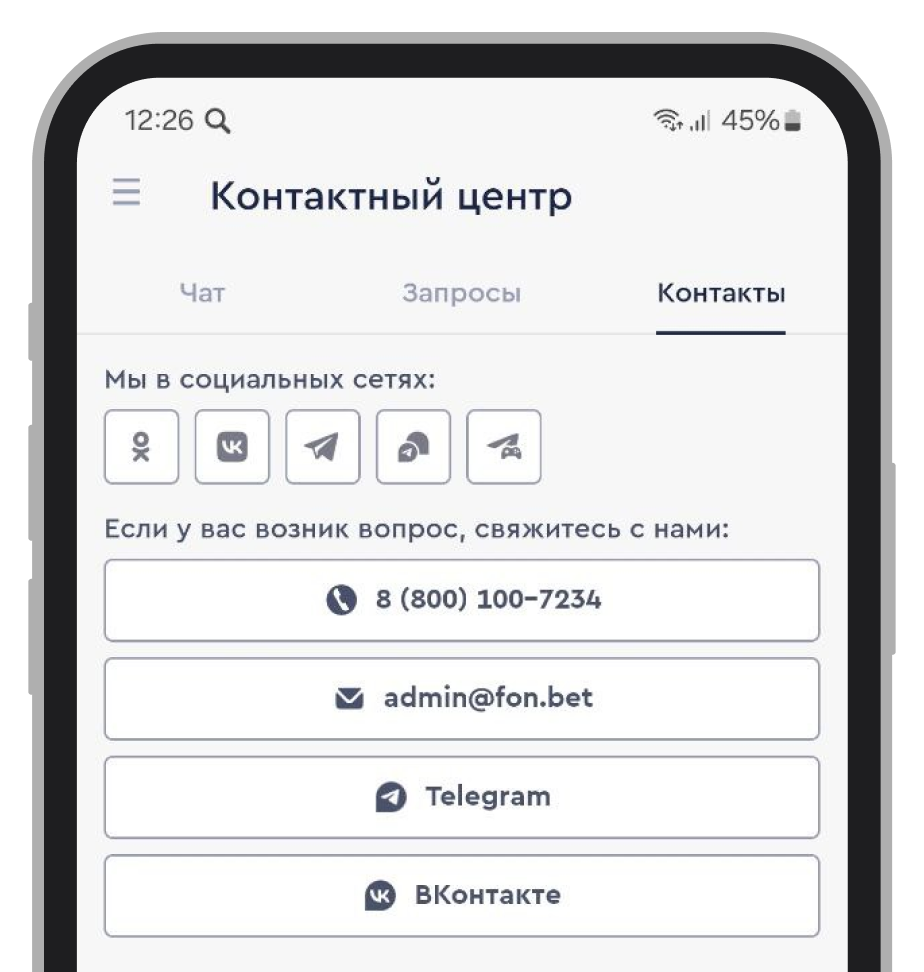
Task: Open the Telegram gamepad channel icon
Action: coord(503,447)
